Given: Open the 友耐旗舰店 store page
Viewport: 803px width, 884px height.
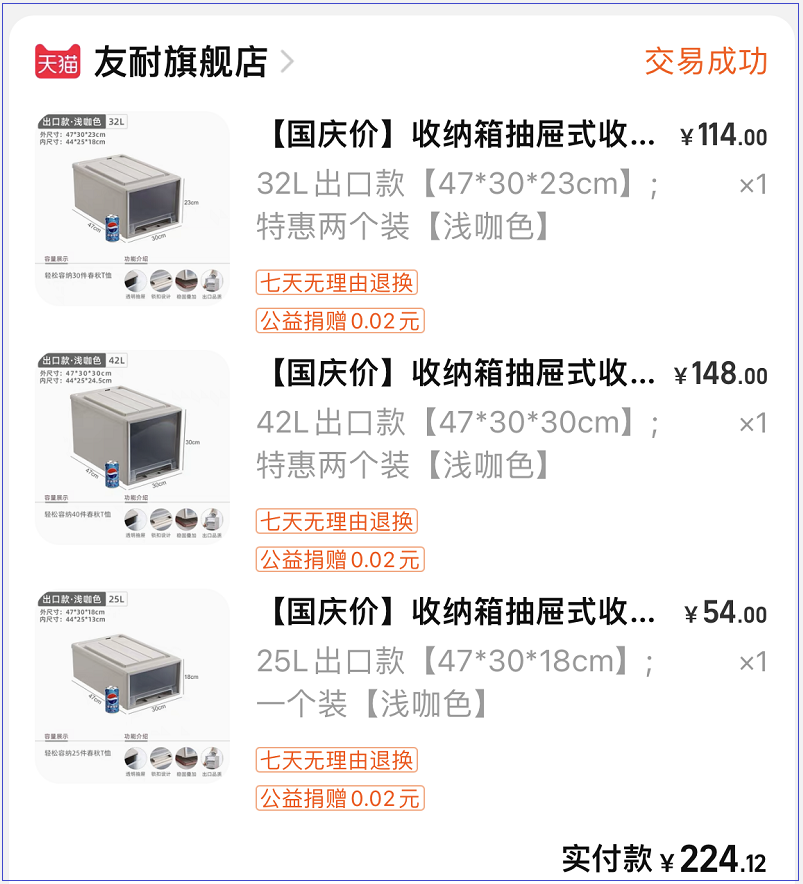Looking at the screenshot, I should (180, 62).
